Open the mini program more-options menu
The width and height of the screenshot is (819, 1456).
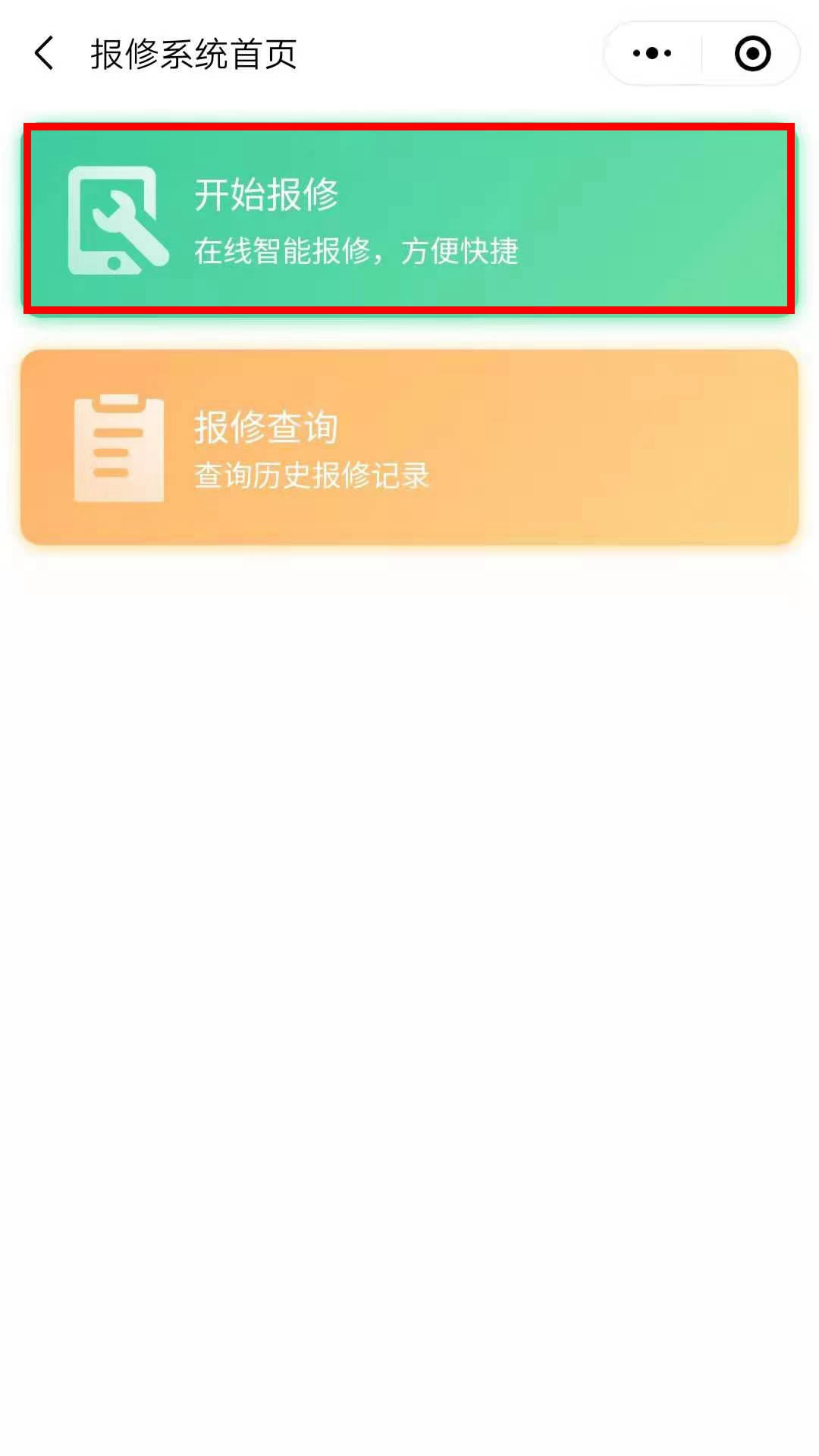[x=652, y=54]
